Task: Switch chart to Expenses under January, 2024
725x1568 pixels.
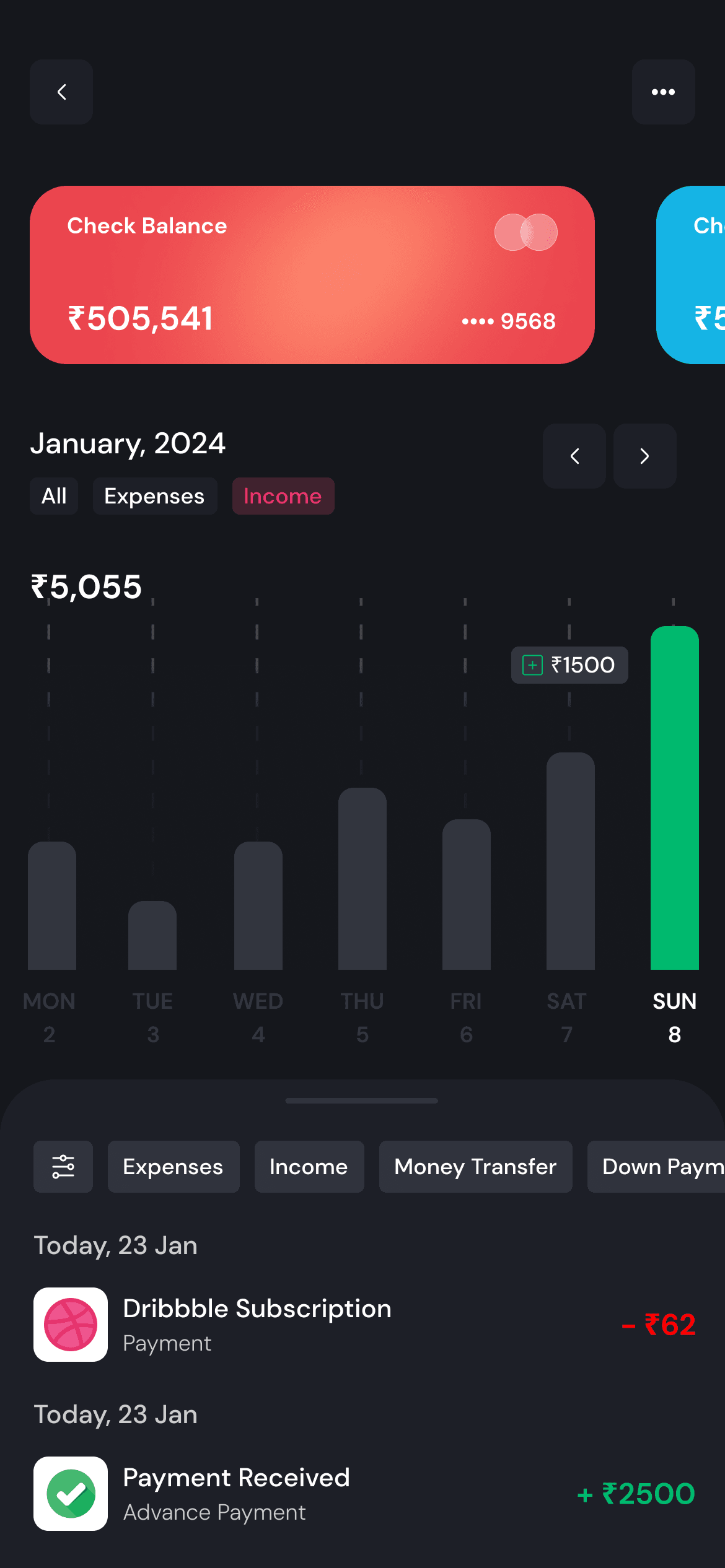Action: (154, 496)
